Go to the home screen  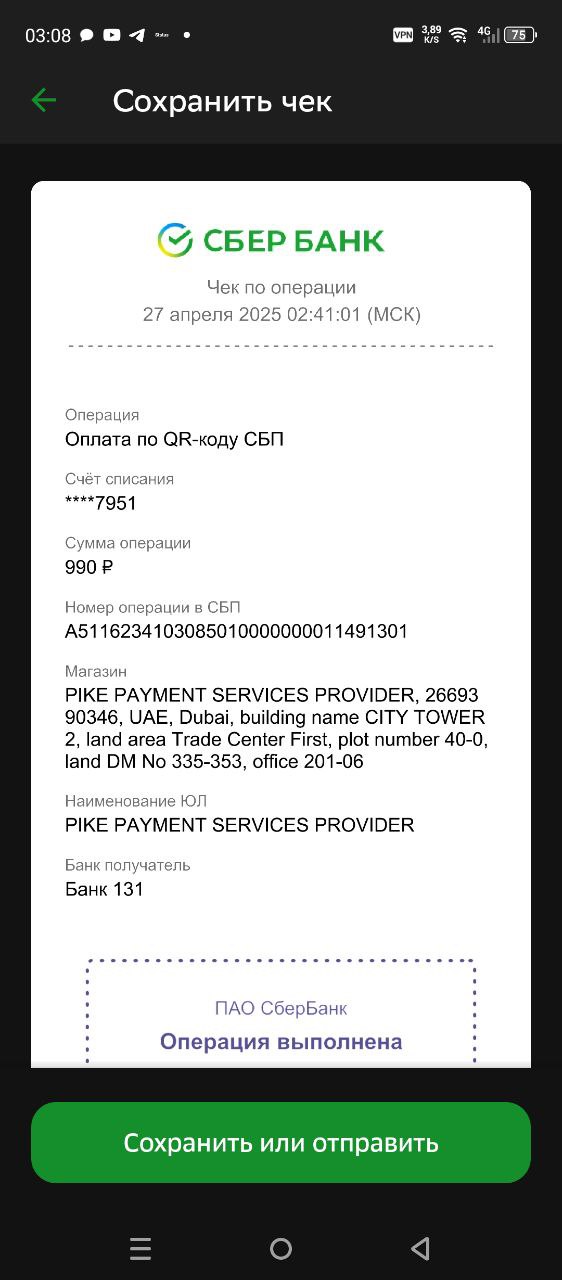281,1248
